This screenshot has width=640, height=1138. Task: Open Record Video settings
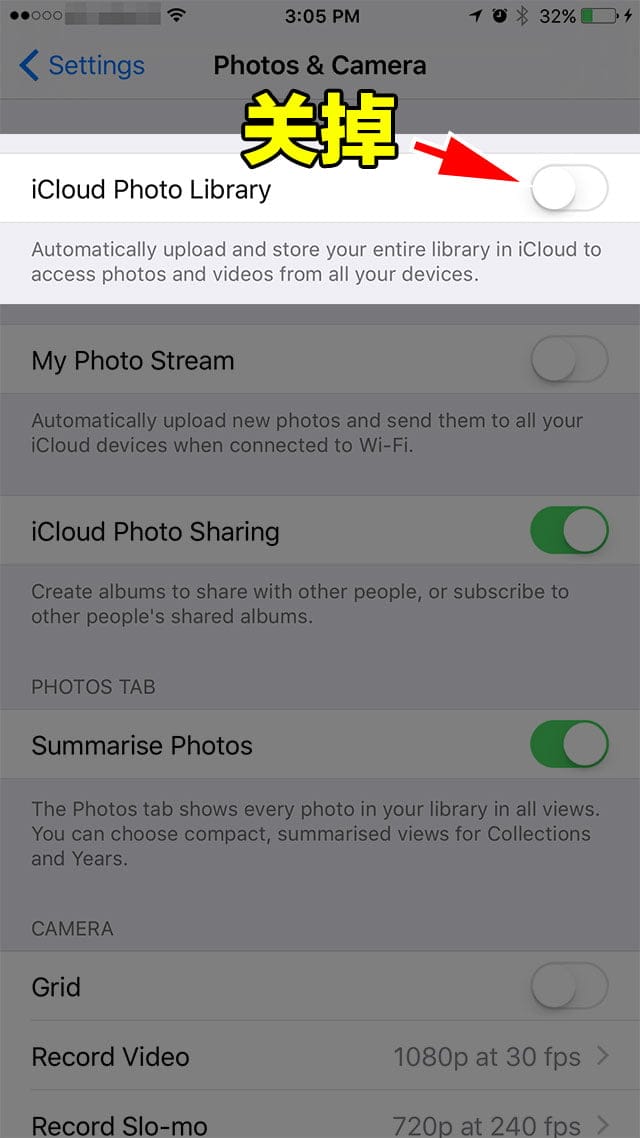(x=320, y=1057)
